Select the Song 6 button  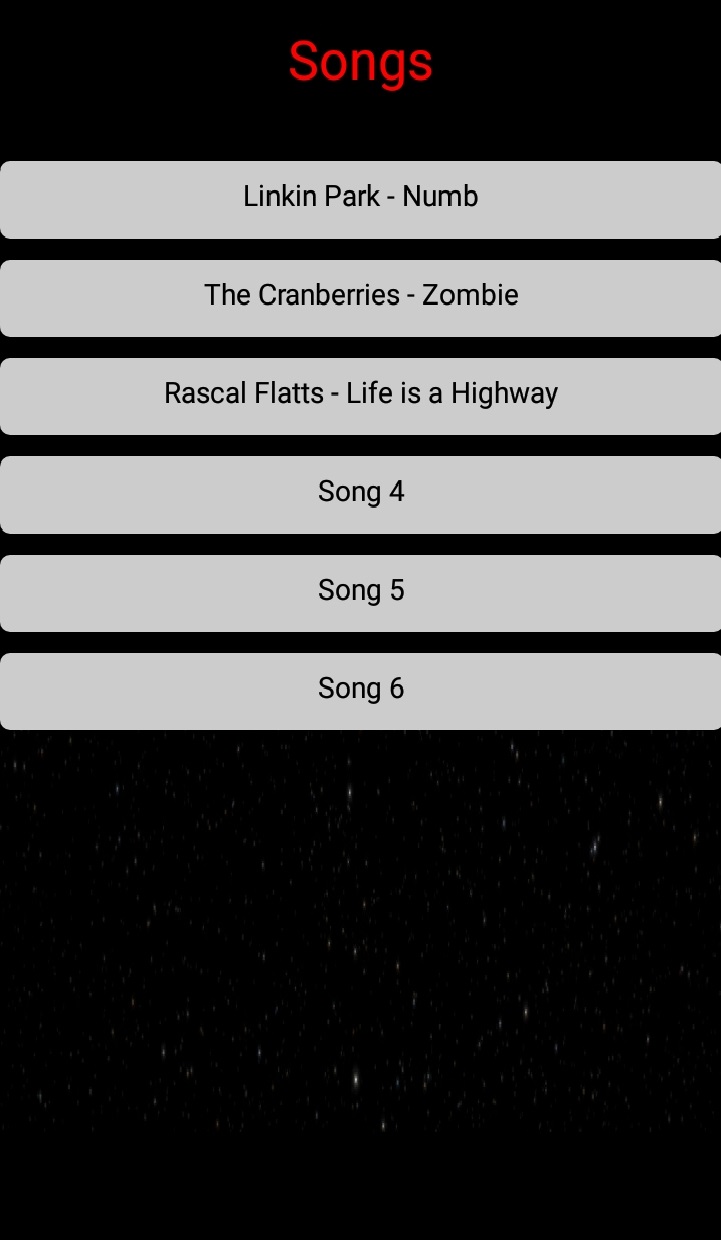pos(360,690)
